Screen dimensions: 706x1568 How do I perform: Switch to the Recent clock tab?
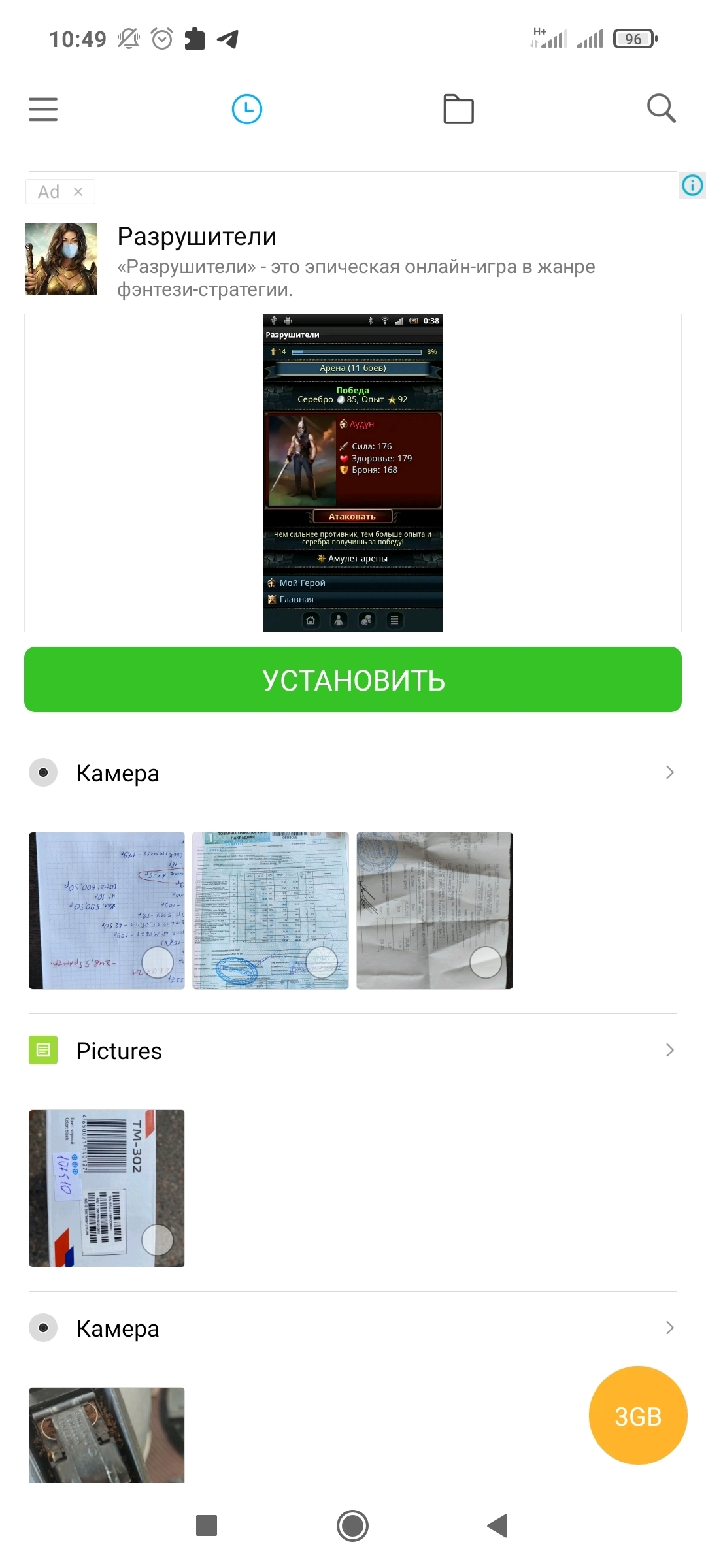(x=247, y=109)
